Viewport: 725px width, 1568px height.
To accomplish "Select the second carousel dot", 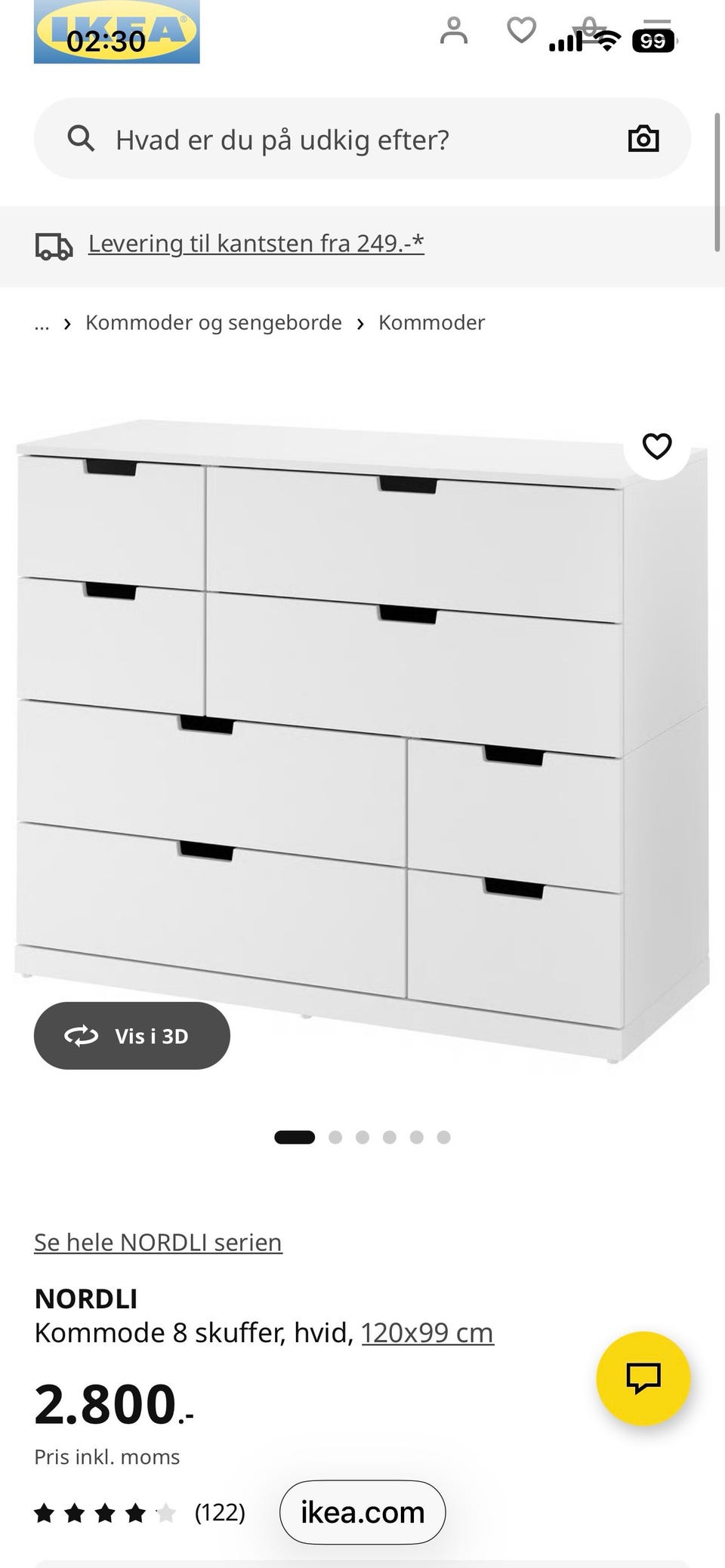I will [335, 1137].
